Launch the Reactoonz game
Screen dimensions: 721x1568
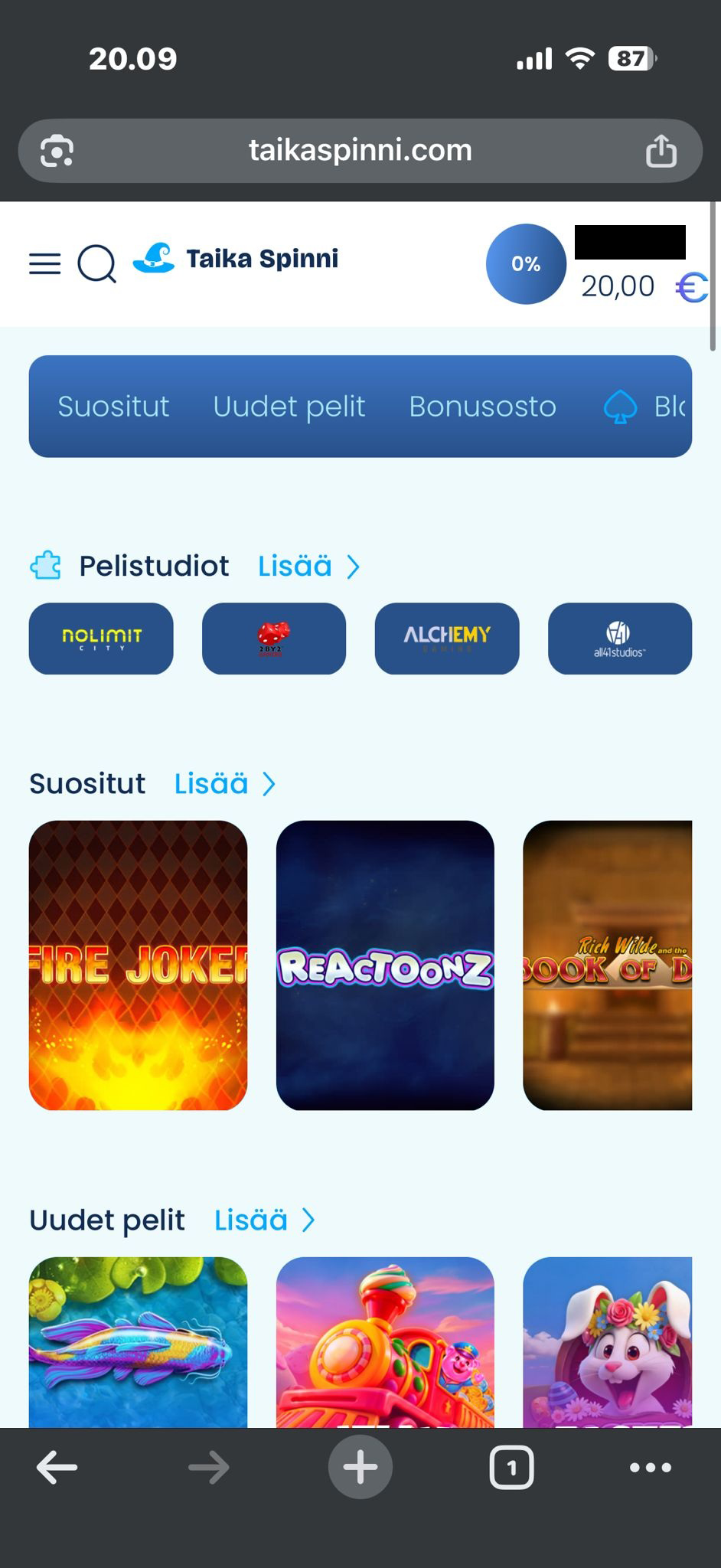coord(385,965)
